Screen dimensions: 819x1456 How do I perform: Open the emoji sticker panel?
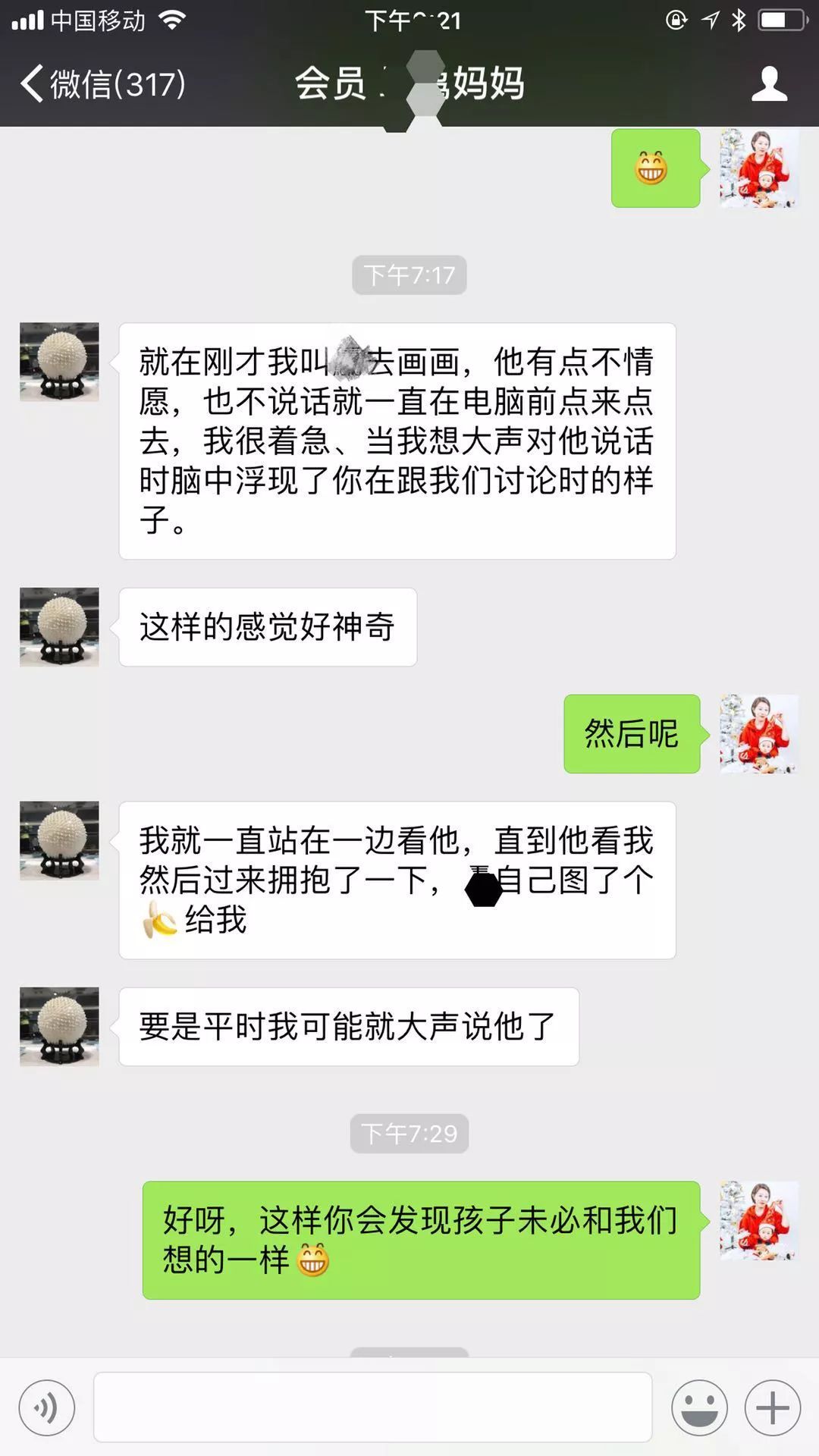tap(698, 1407)
